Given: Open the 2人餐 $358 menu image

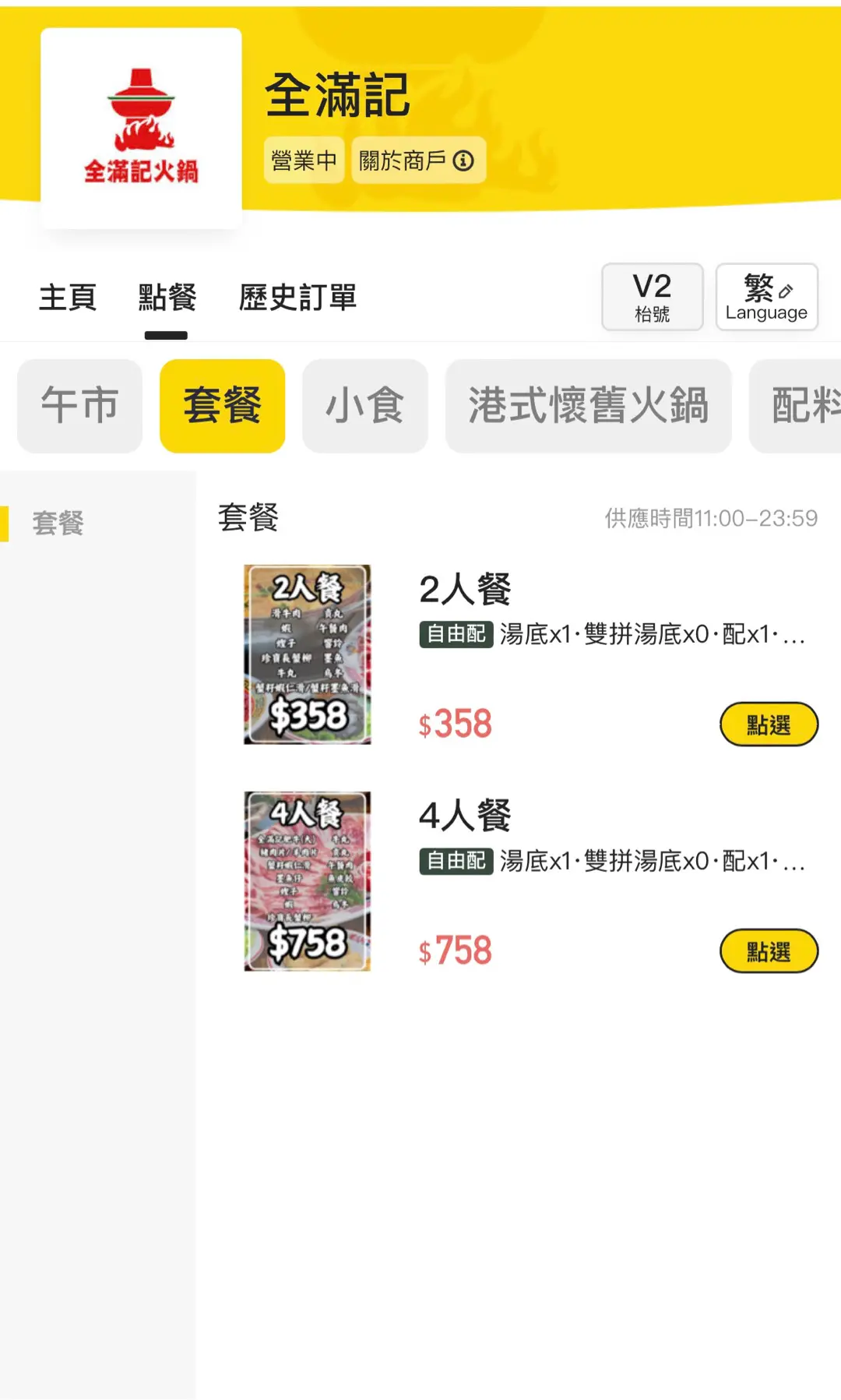Looking at the screenshot, I should 308,654.
